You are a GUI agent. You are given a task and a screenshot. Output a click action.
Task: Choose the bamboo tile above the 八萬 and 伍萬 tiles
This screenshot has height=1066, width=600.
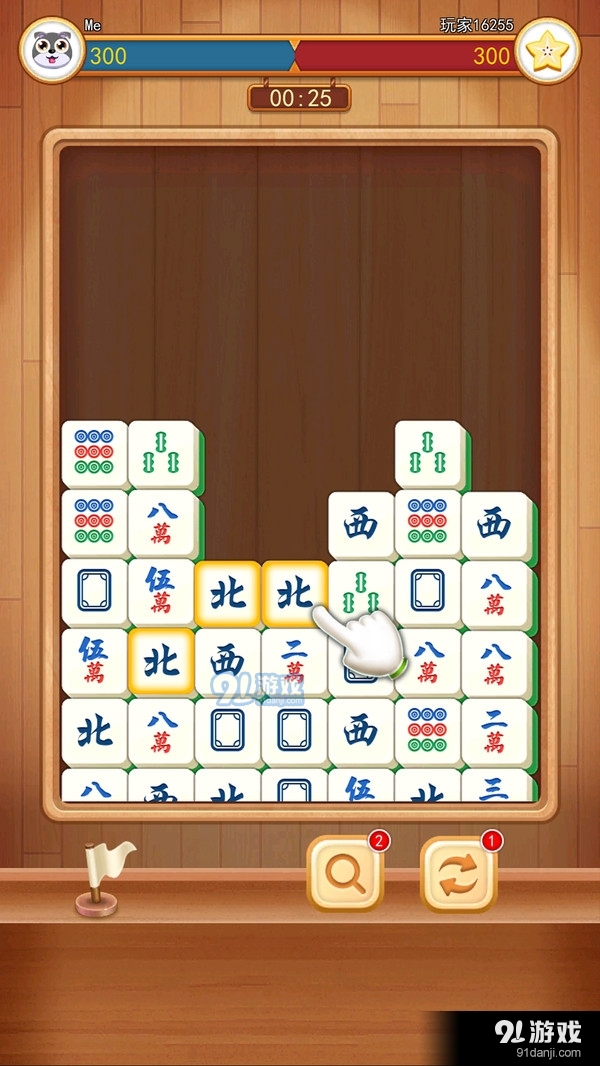[161, 453]
